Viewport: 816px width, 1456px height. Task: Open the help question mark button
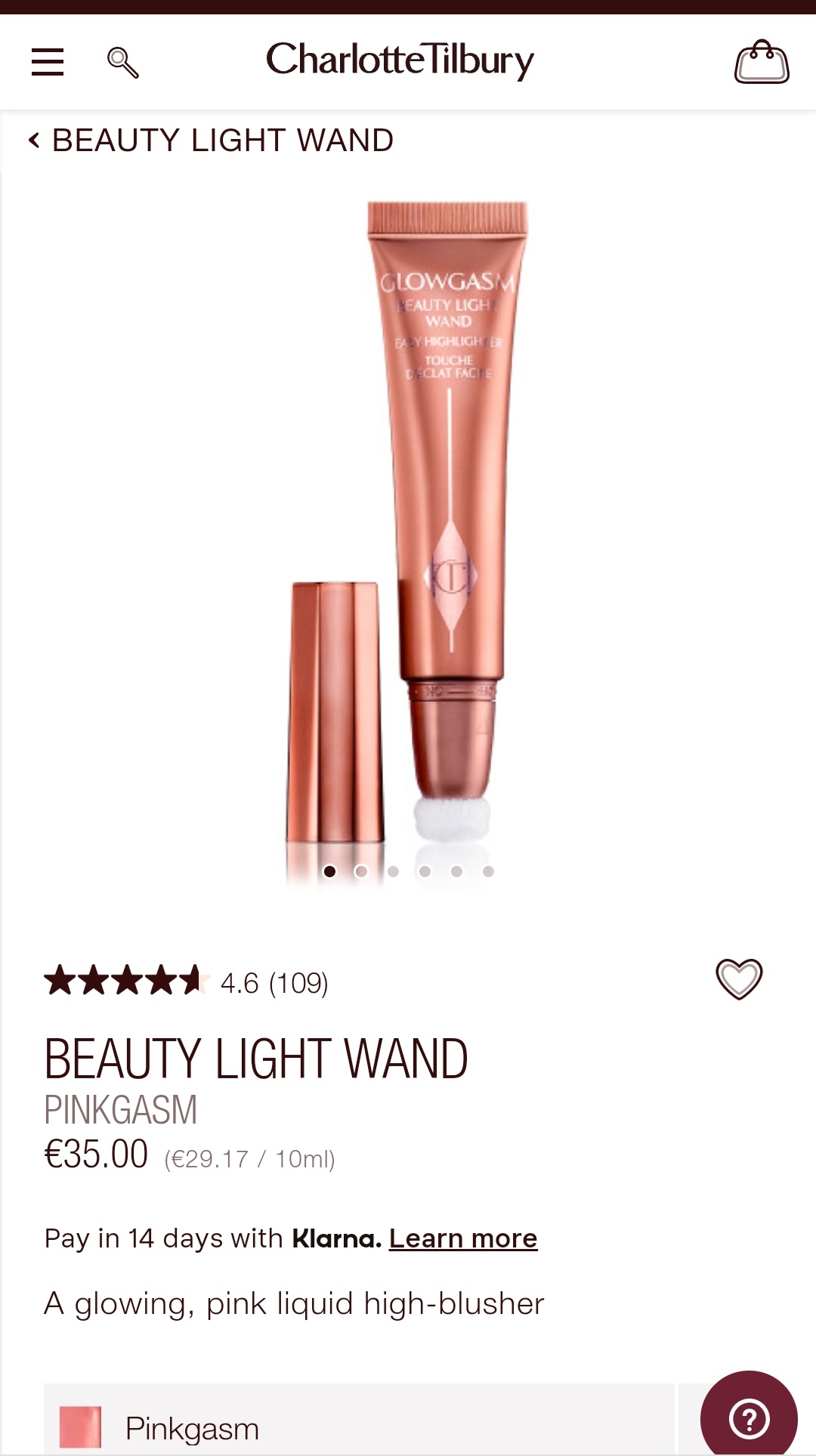click(749, 1418)
